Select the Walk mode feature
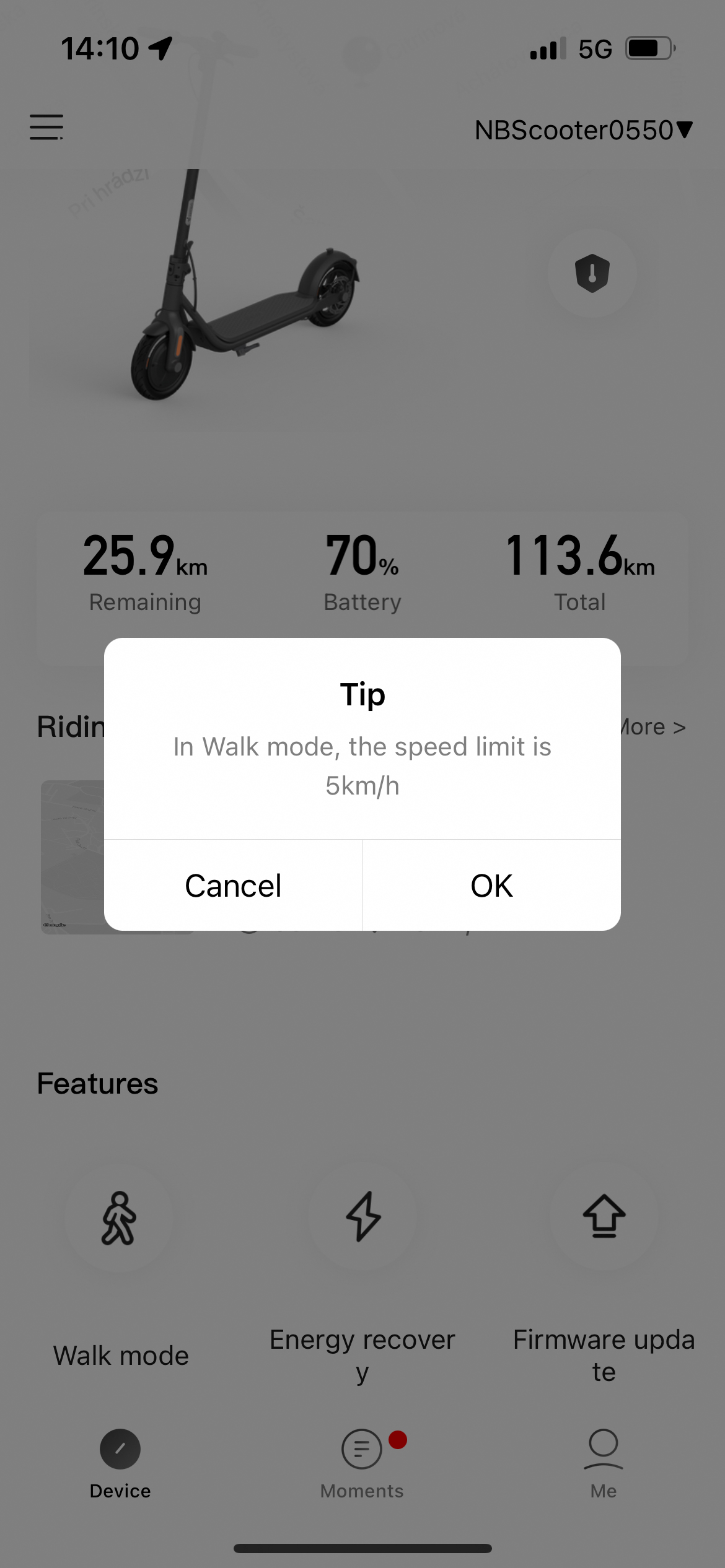The height and width of the screenshot is (1568, 725). (120, 1218)
